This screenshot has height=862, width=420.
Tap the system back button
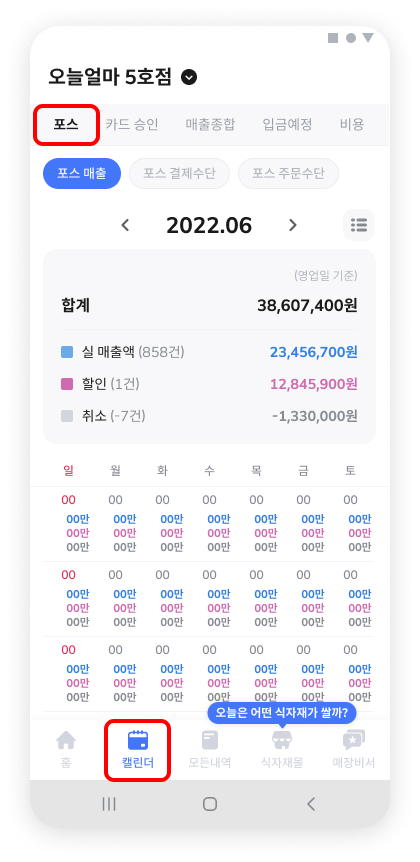point(311,804)
